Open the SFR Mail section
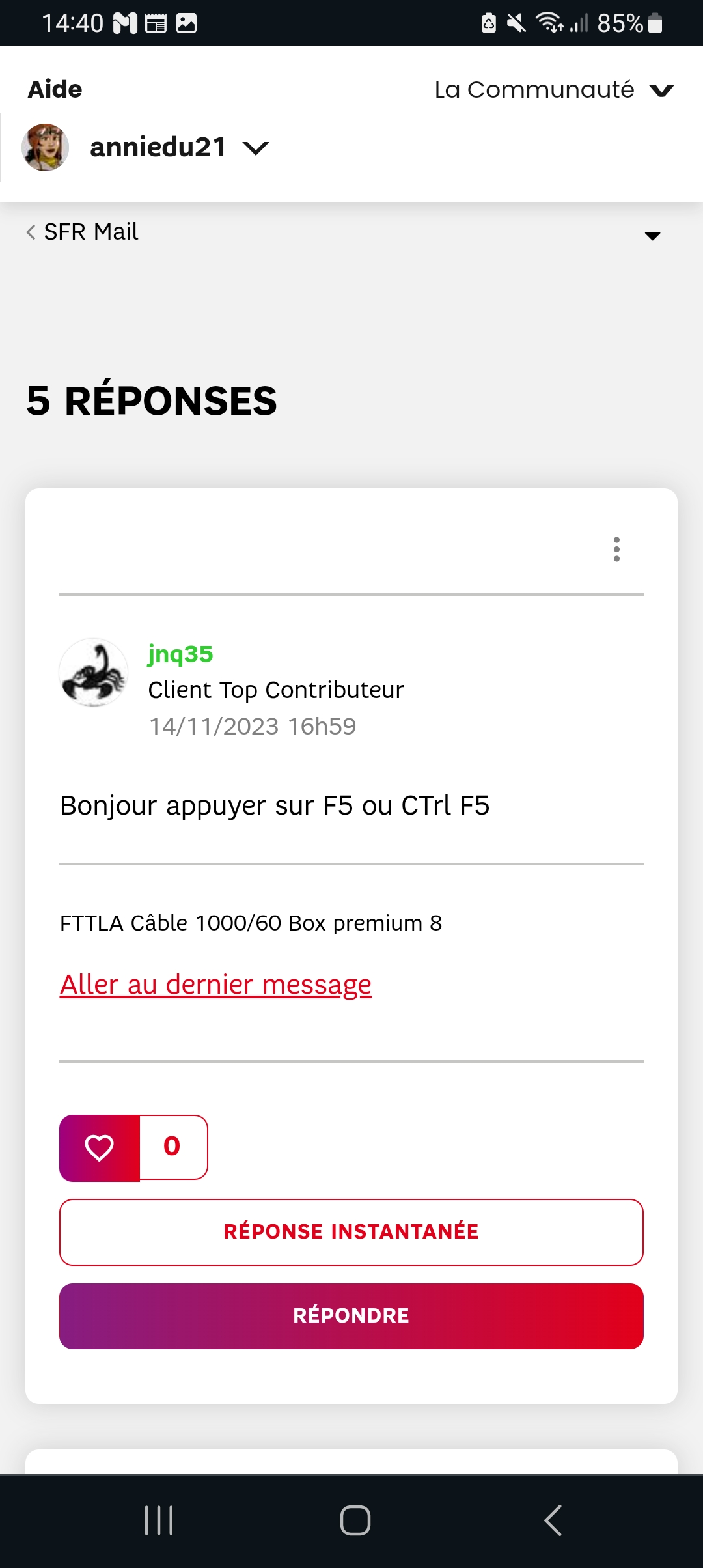 pyautogui.click(x=90, y=231)
